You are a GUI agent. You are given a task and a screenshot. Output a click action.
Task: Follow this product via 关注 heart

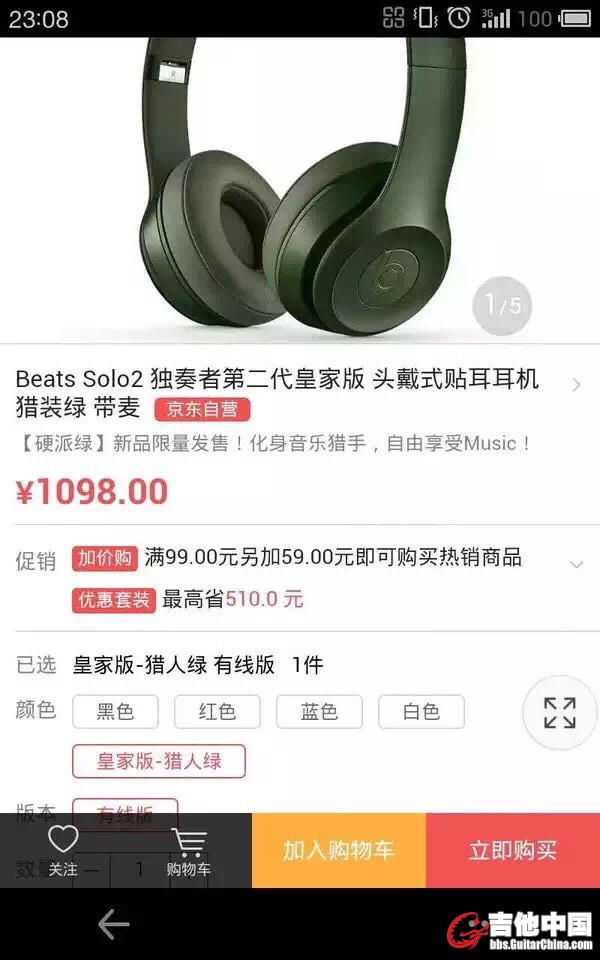point(63,850)
